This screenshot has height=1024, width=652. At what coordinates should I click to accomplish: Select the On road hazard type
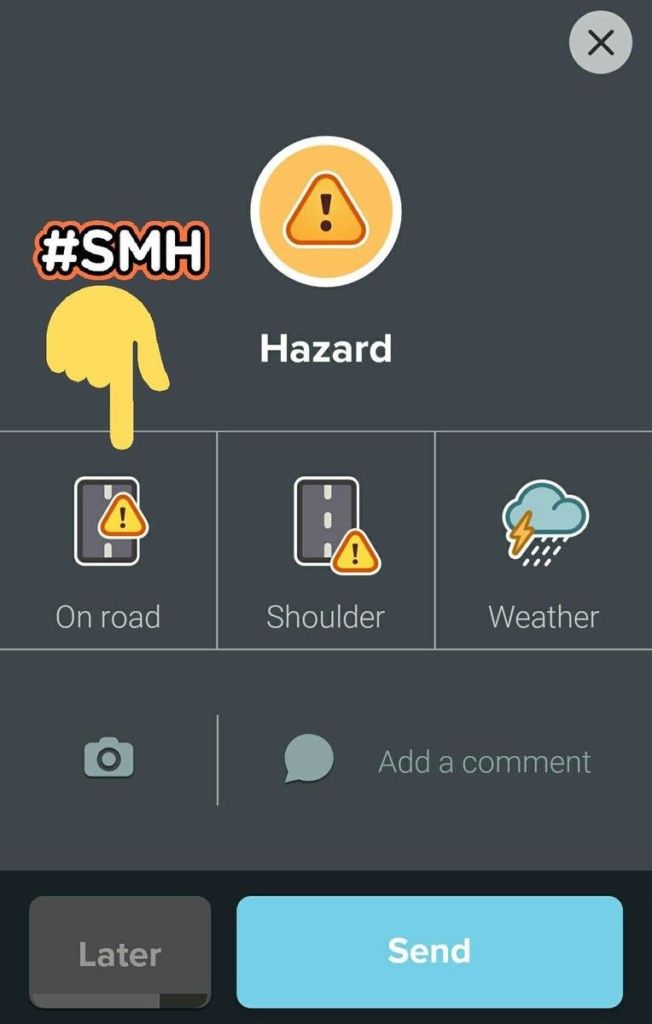[108, 541]
